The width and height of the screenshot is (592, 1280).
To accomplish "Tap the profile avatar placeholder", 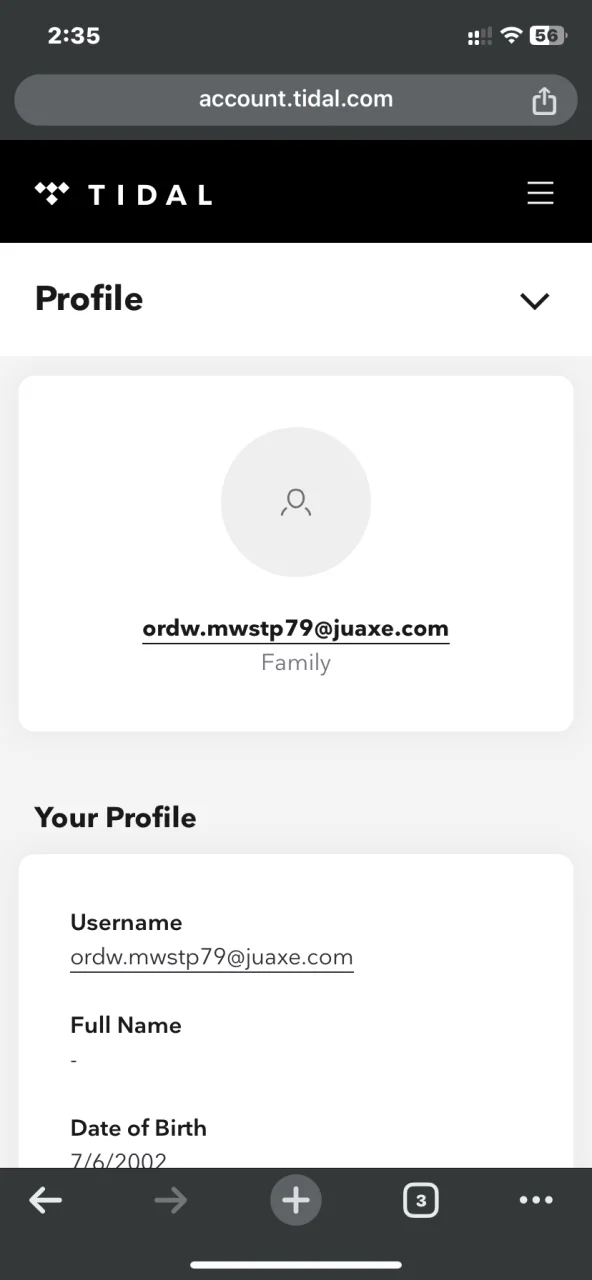I will coord(296,502).
